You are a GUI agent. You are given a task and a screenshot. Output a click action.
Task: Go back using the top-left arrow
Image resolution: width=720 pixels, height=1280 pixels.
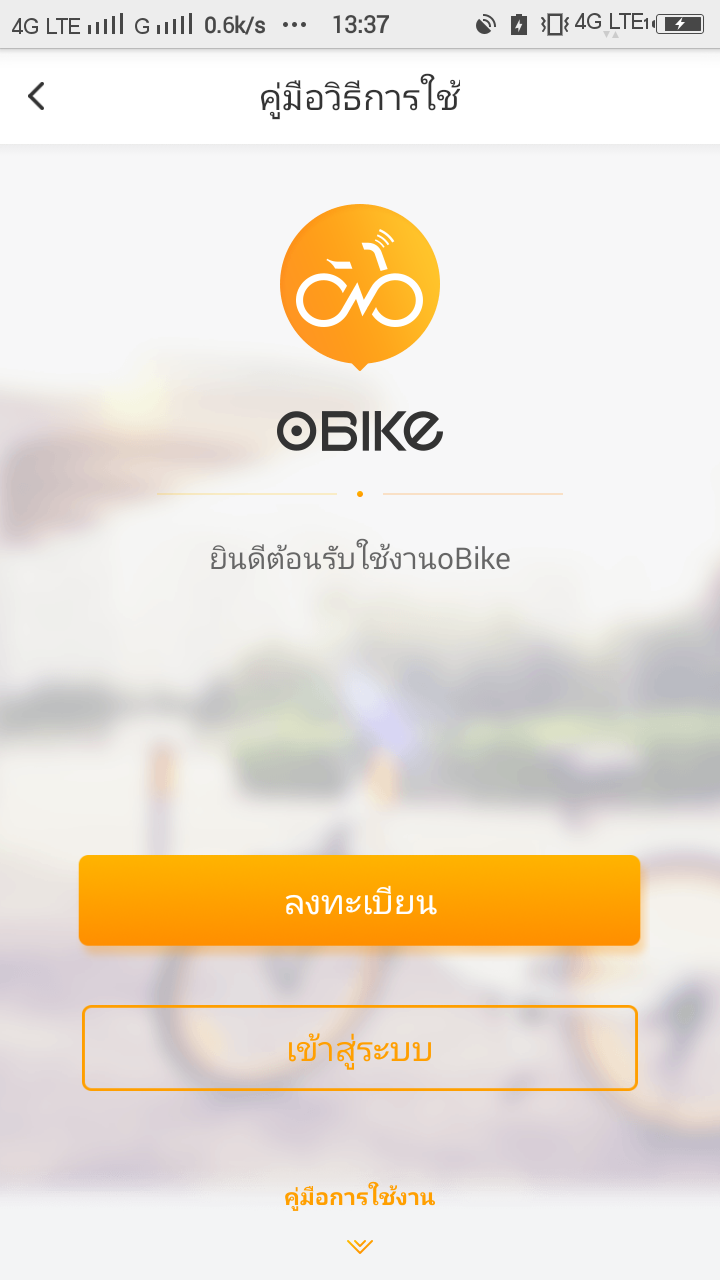click(x=37, y=97)
